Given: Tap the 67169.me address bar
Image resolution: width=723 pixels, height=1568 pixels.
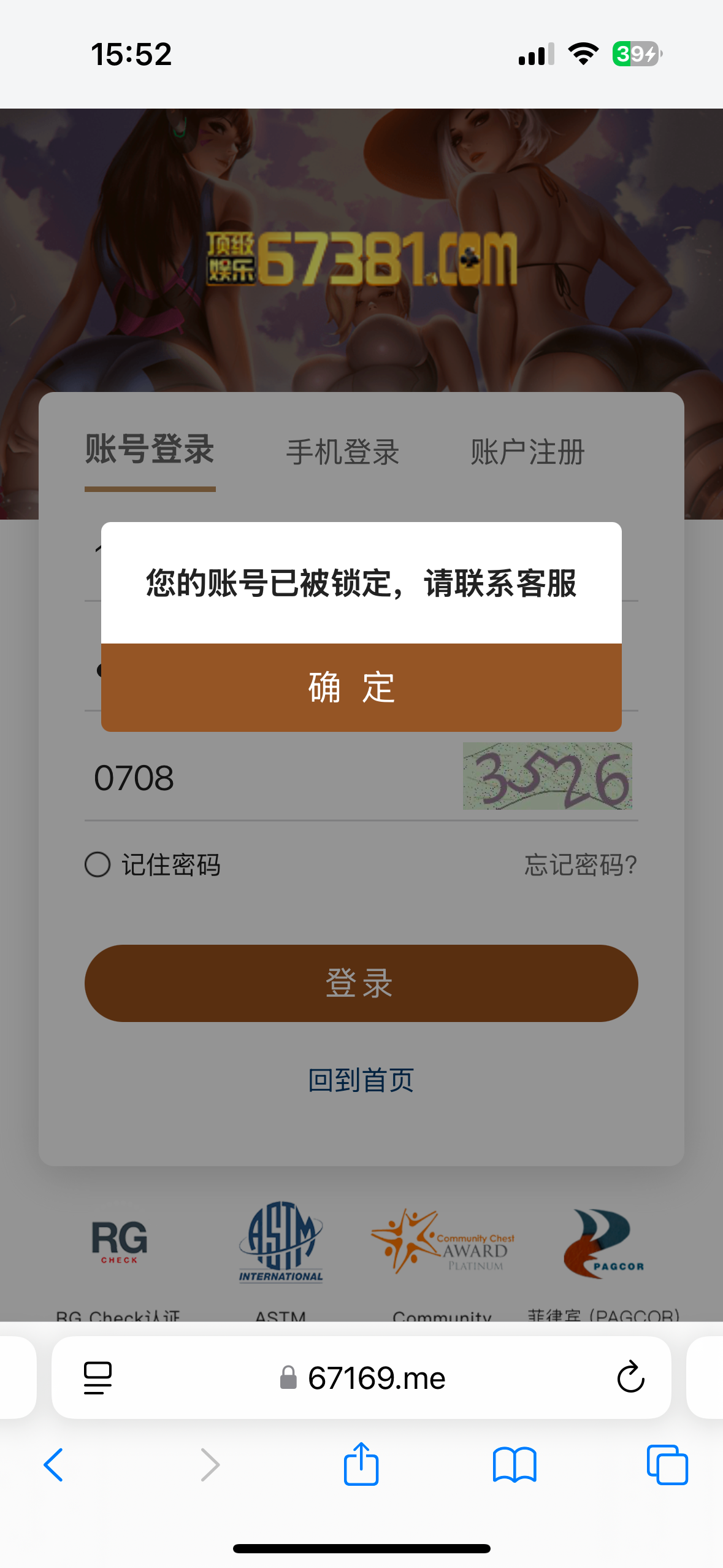Looking at the screenshot, I should [361, 1378].
